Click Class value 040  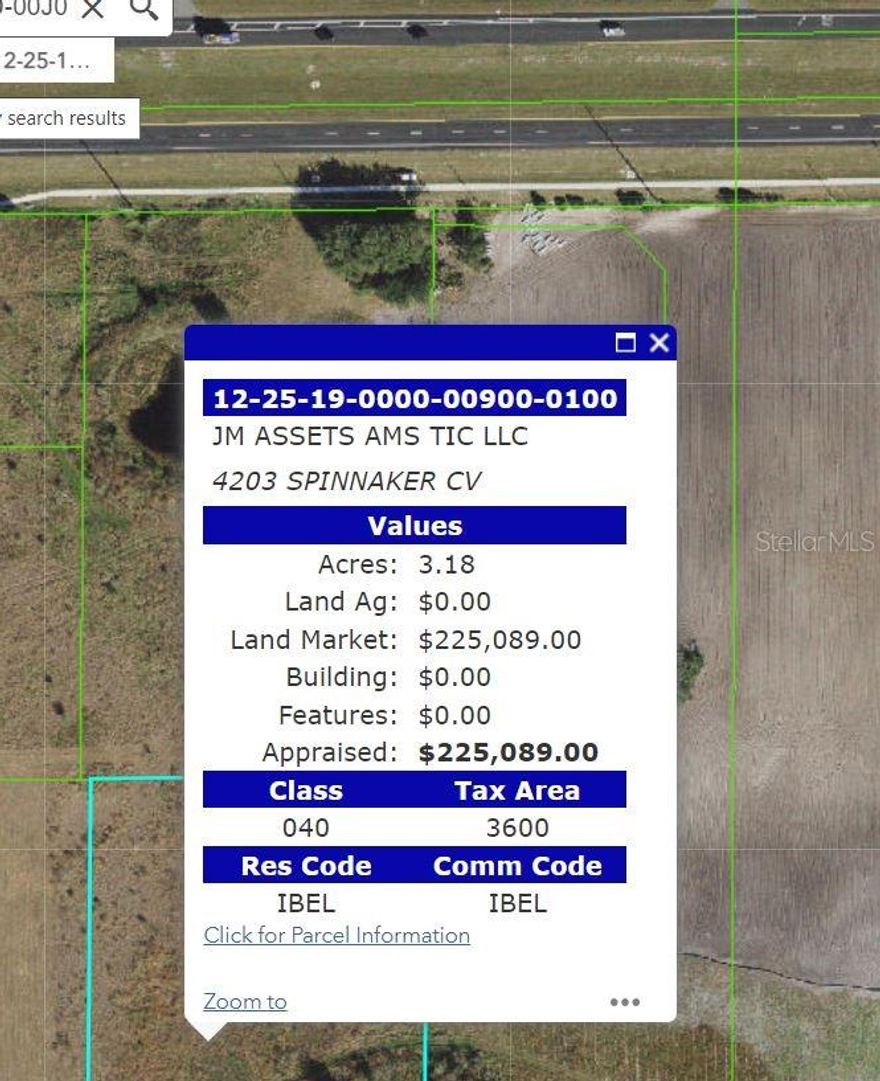coord(304,827)
